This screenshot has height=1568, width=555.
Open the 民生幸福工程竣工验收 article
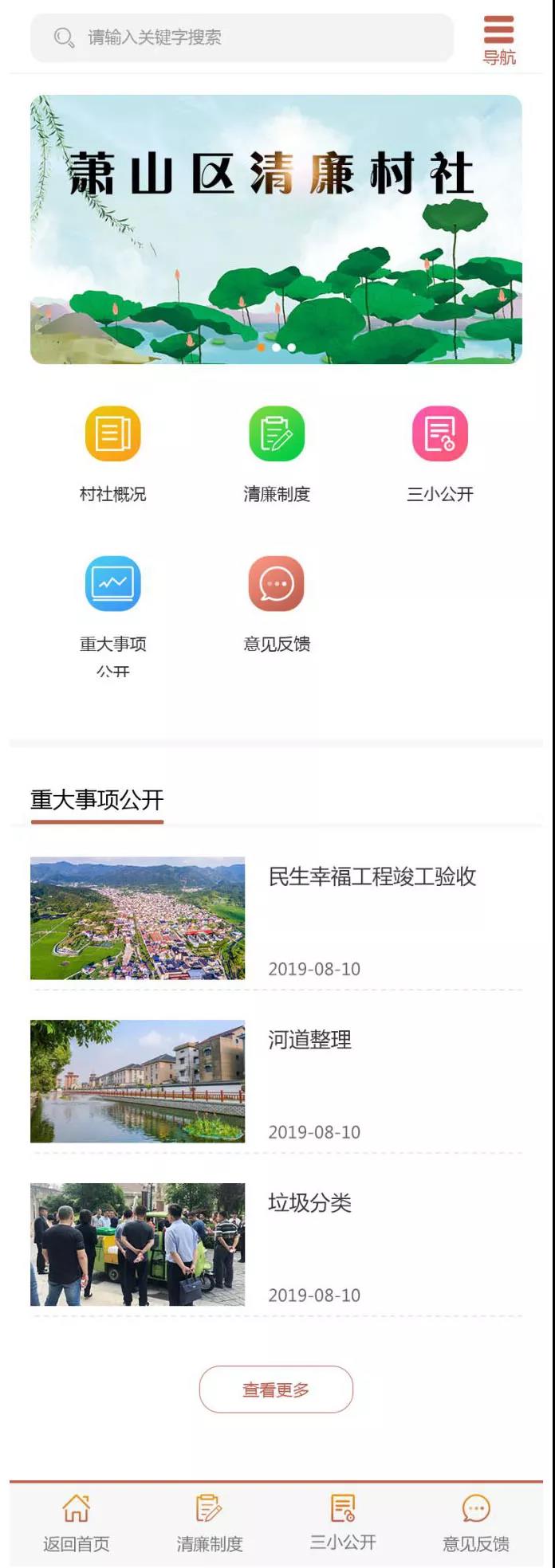372,877
